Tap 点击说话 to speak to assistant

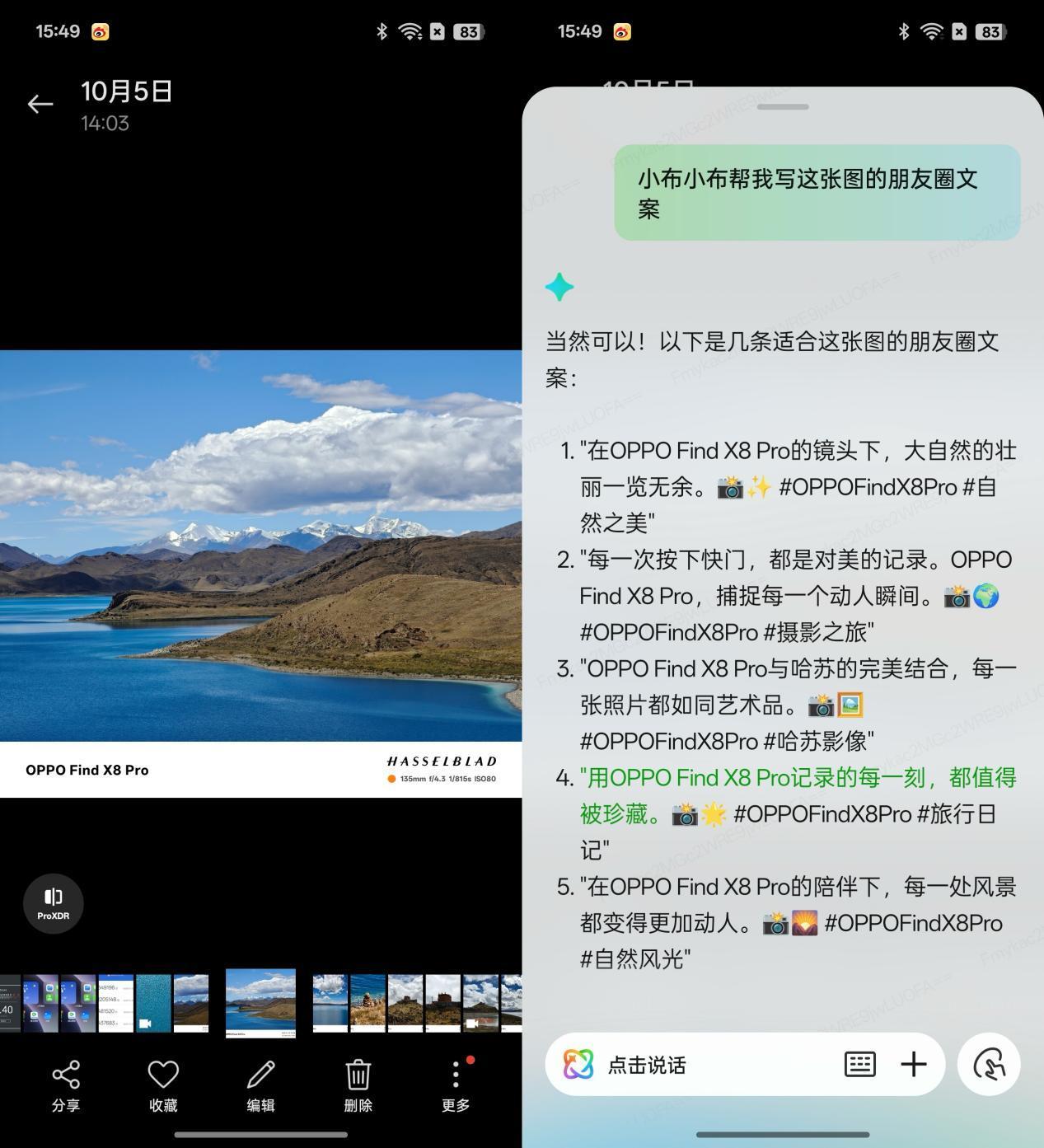[647, 1065]
